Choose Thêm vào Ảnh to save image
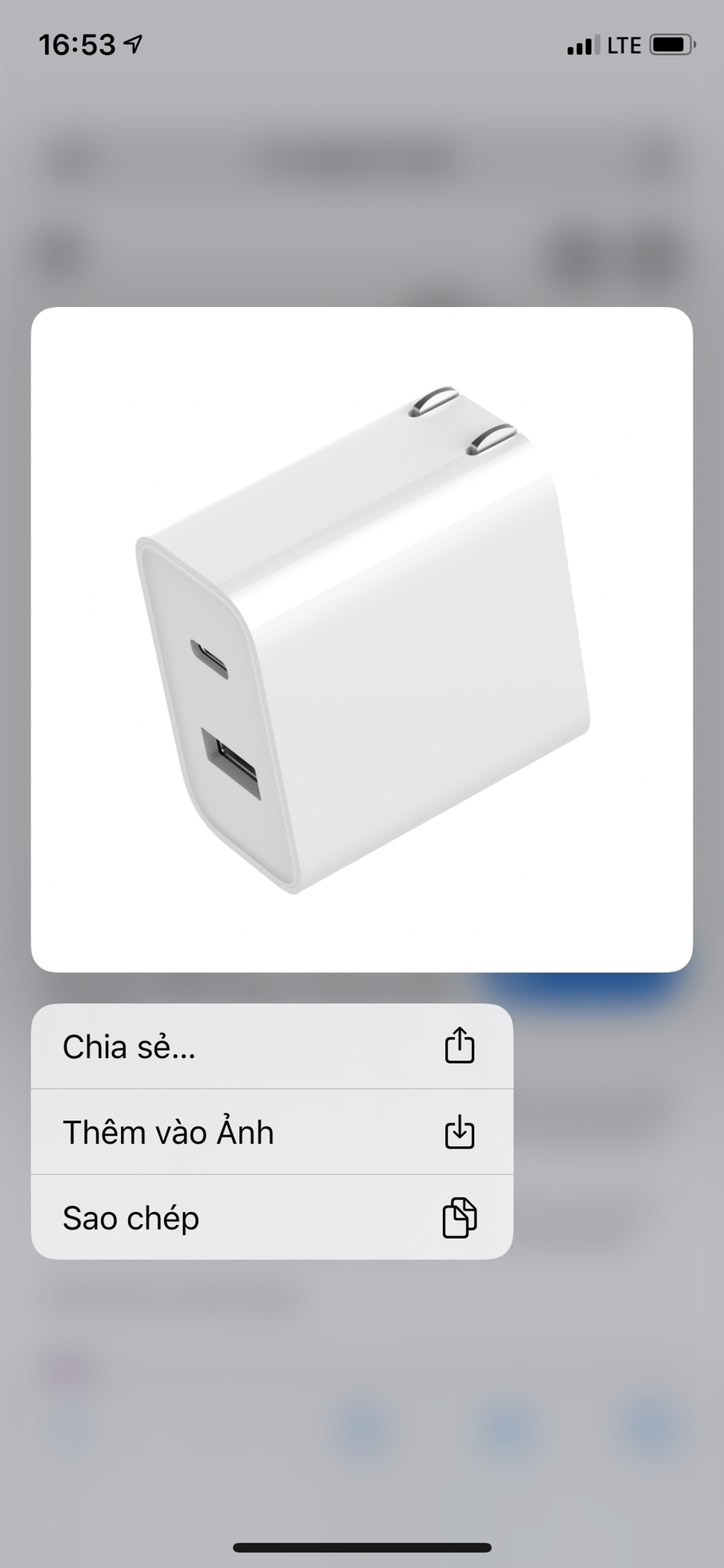This screenshot has width=724, height=1568. (x=272, y=1132)
